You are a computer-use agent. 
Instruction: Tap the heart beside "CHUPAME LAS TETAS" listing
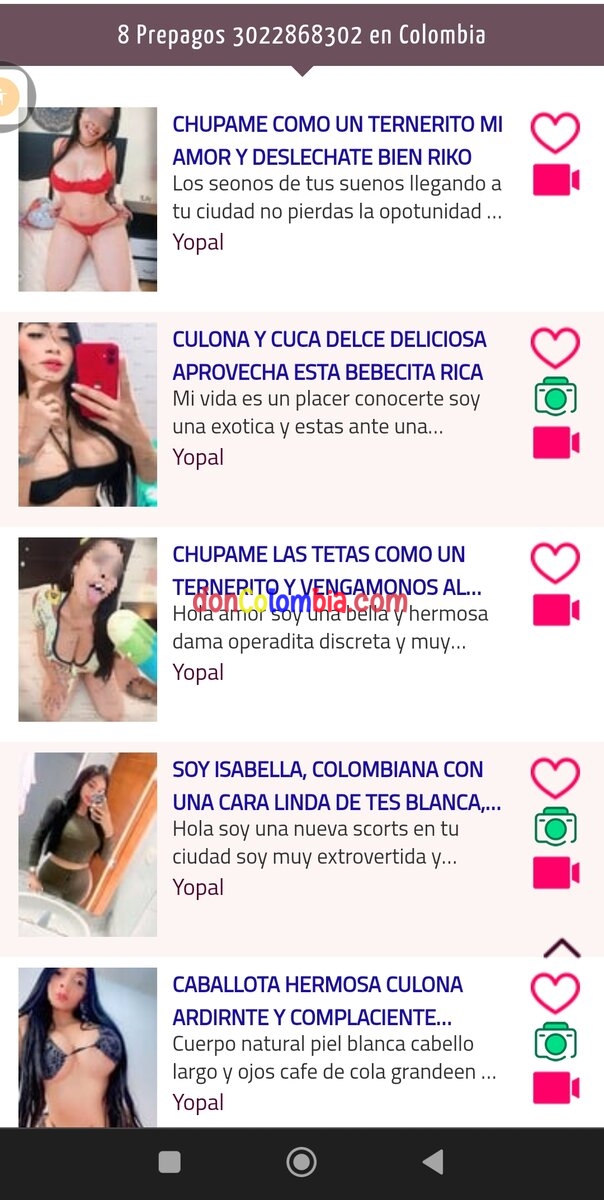[555, 563]
